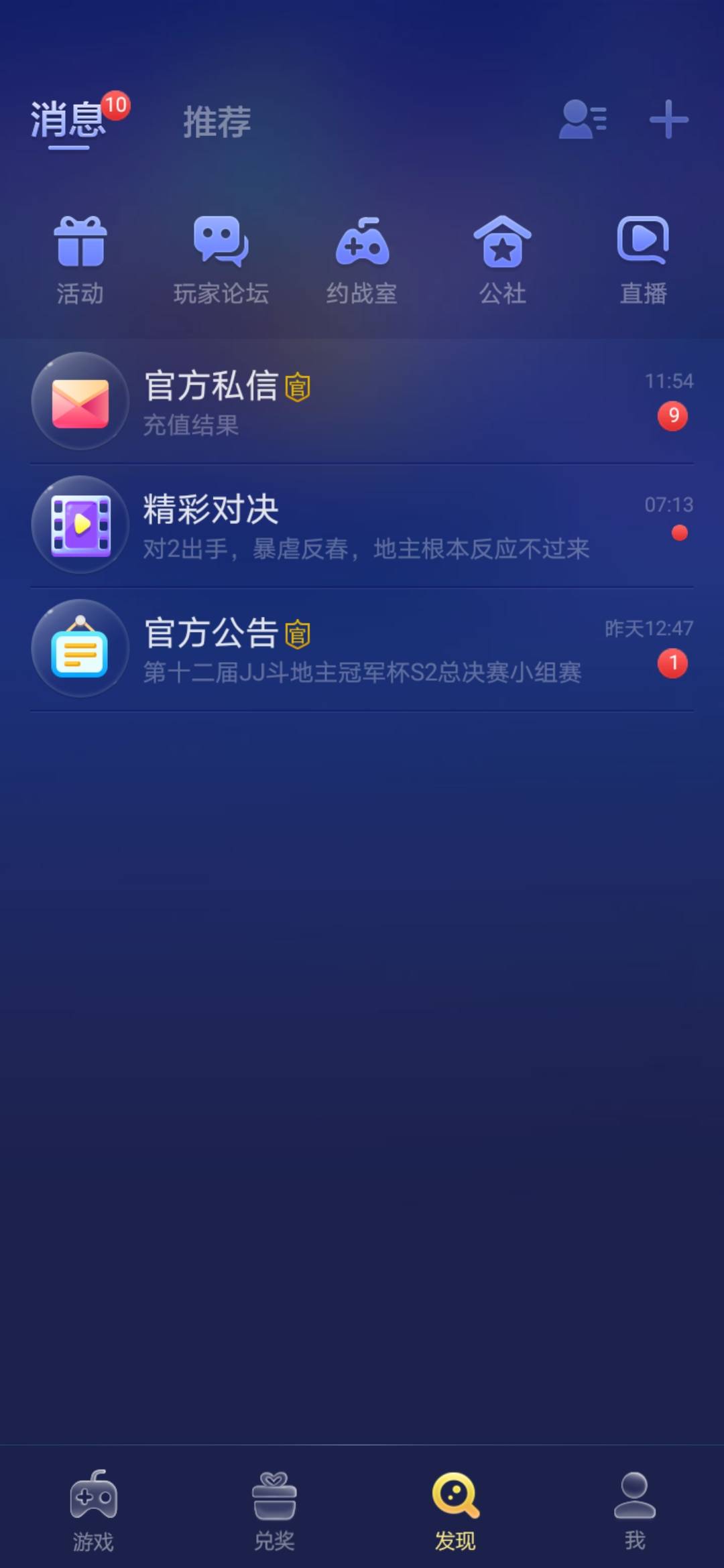The image size is (724, 1568).
Task: Tap the contacts icon in the top bar
Action: click(583, 121)
